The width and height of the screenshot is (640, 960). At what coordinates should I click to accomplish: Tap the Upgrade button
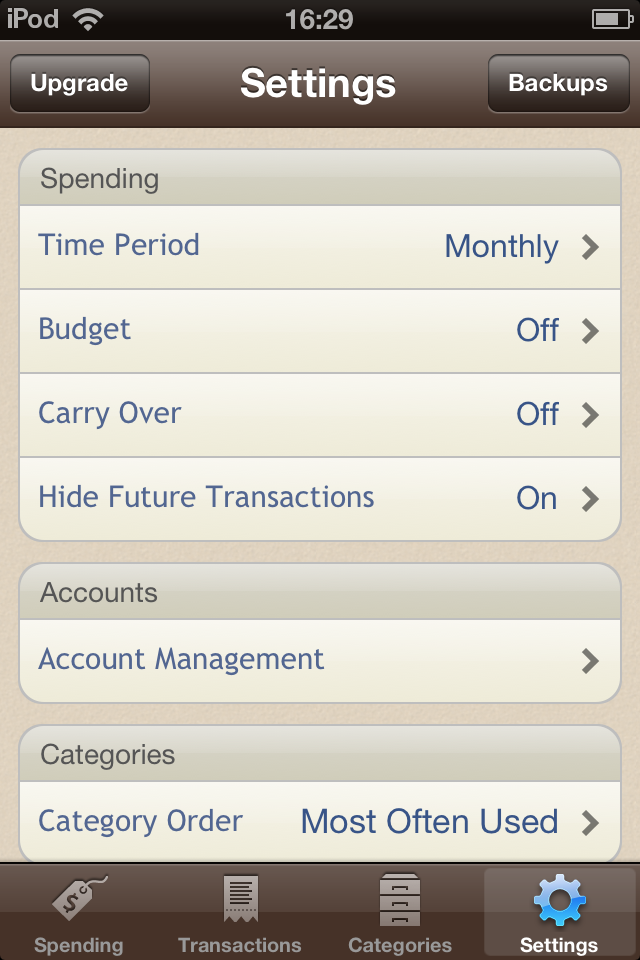click(80, 83)
